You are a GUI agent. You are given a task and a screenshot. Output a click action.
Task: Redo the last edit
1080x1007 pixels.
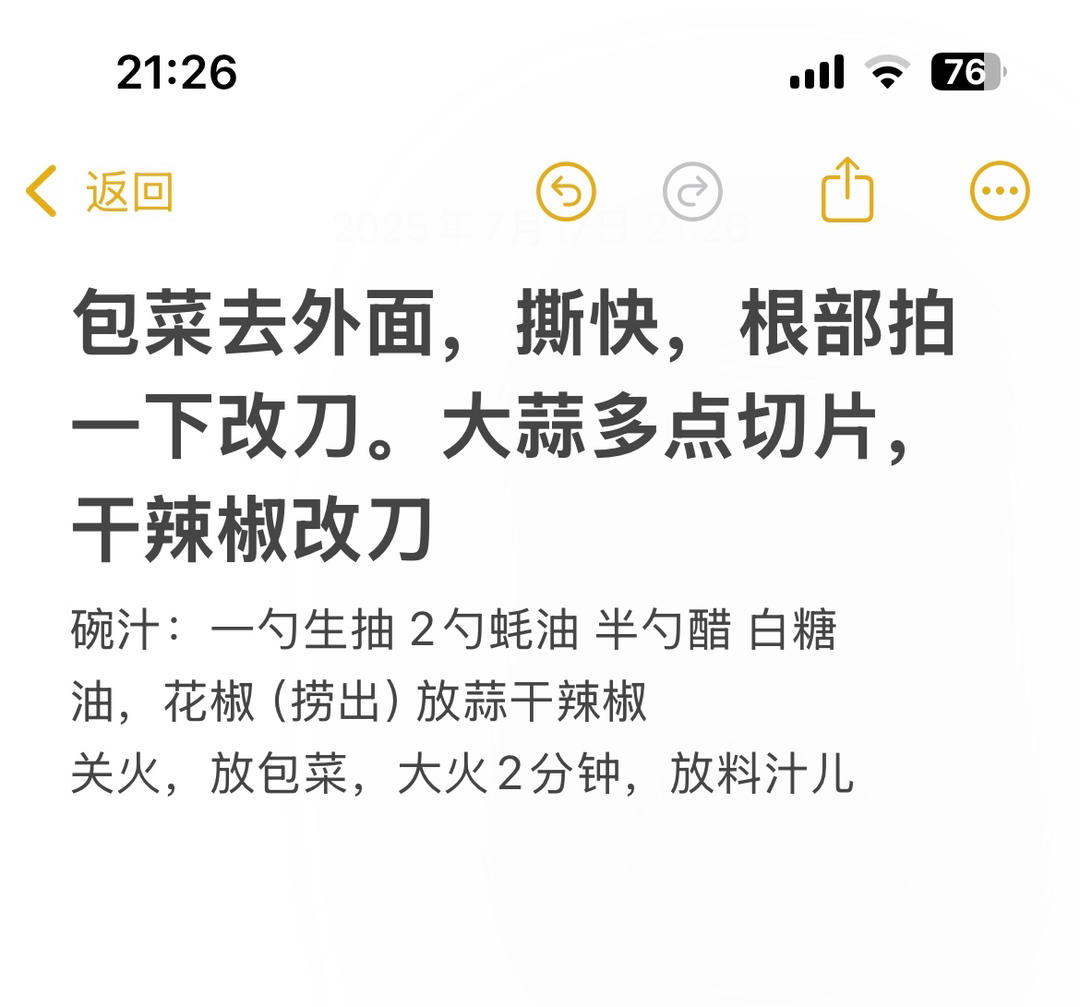[x=692, y=191]
